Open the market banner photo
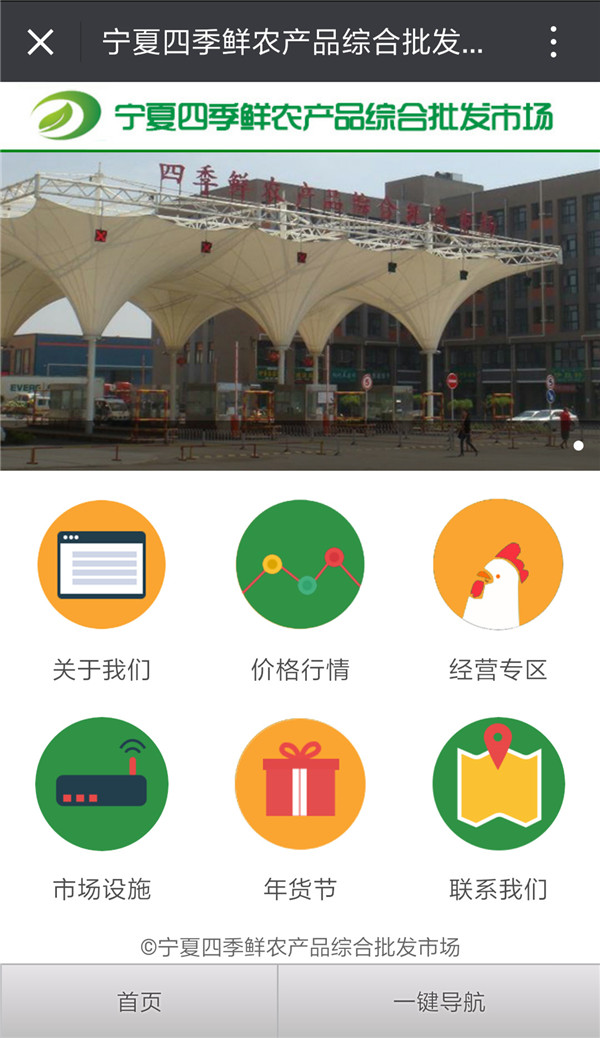600x1038 pixels. (x=300, y=310)
